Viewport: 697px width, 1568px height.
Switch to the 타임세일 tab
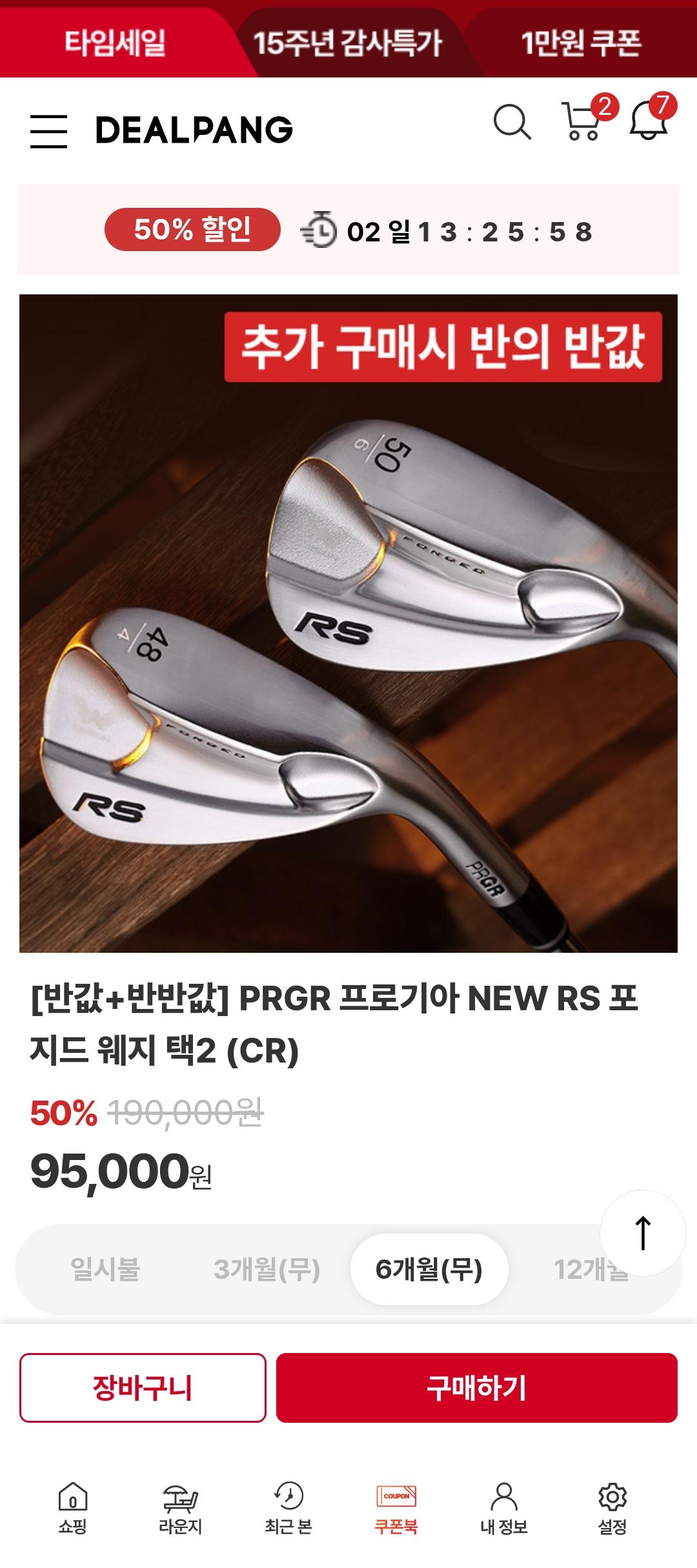[115, 43]
